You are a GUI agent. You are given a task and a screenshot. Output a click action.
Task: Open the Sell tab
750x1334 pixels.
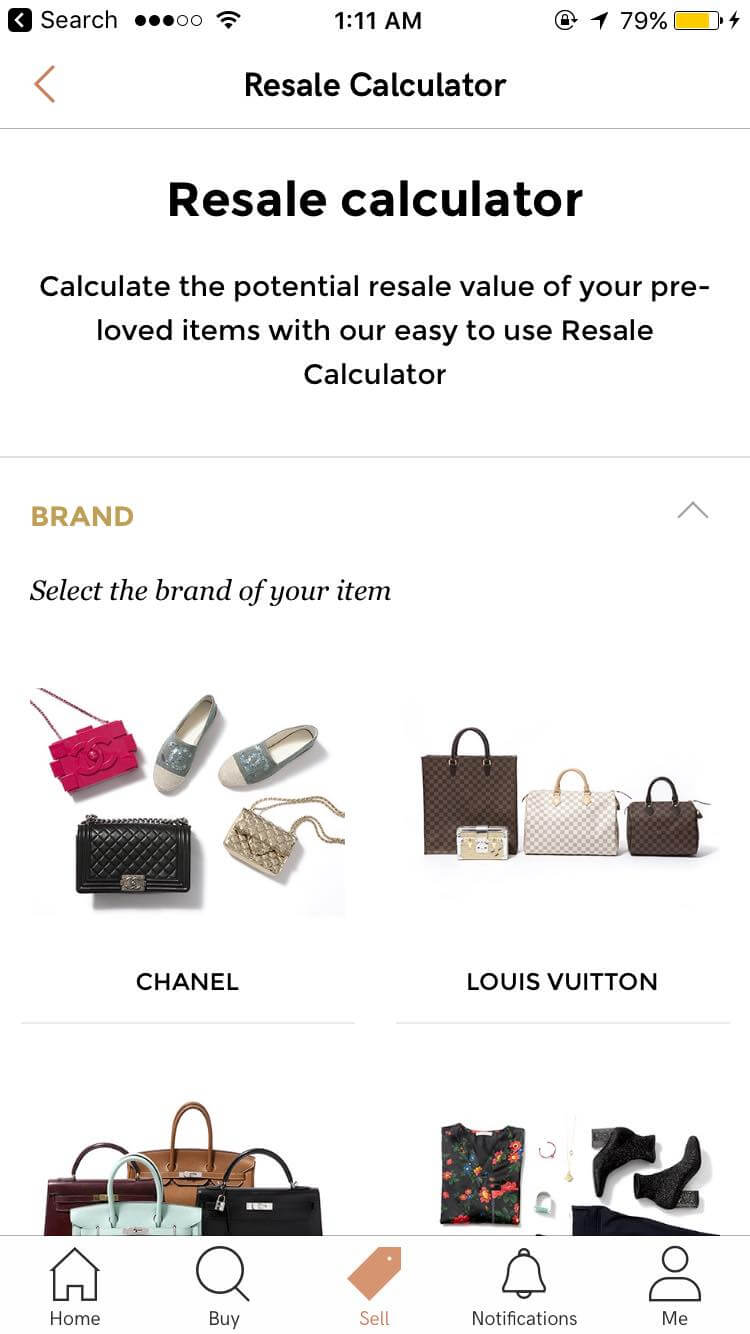click(374, 1286)
